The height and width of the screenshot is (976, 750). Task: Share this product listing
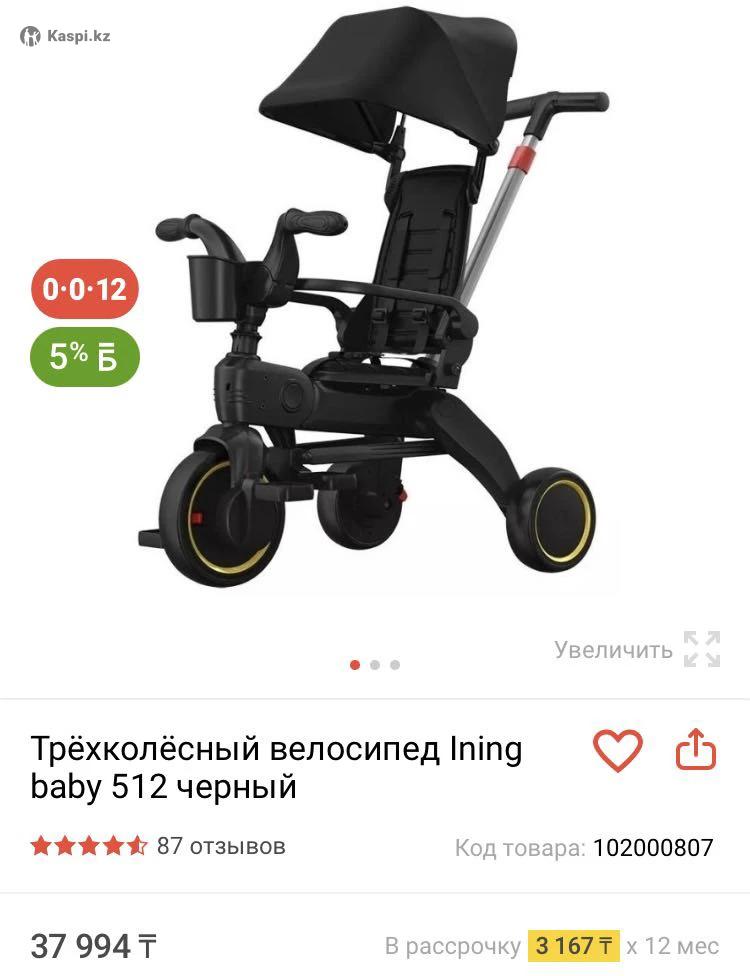[x=697, y=750]
